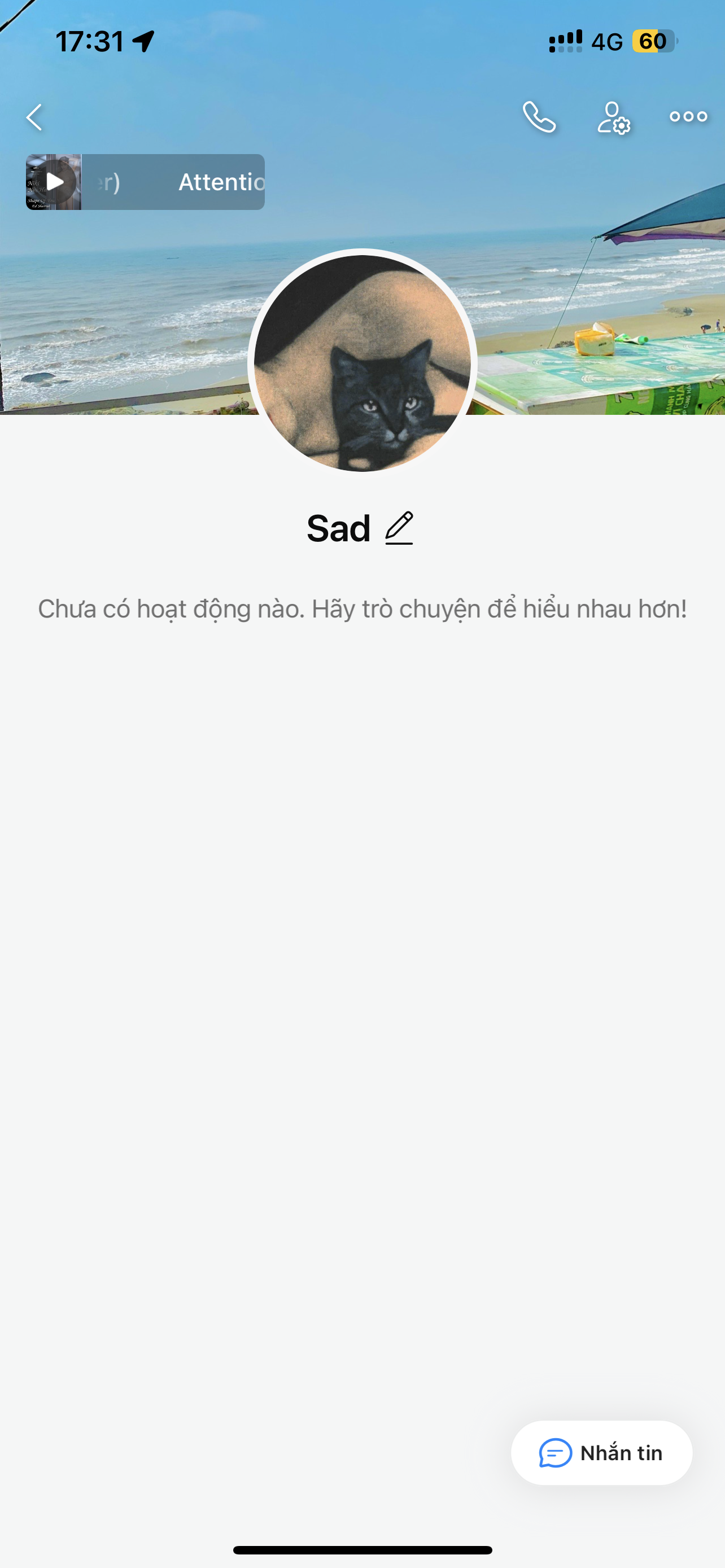Image resolution: width=725 pixels, height=1568 pixels.
Task: Tap Nhắn tin to message Sad
Action: tap(601, 1453)
